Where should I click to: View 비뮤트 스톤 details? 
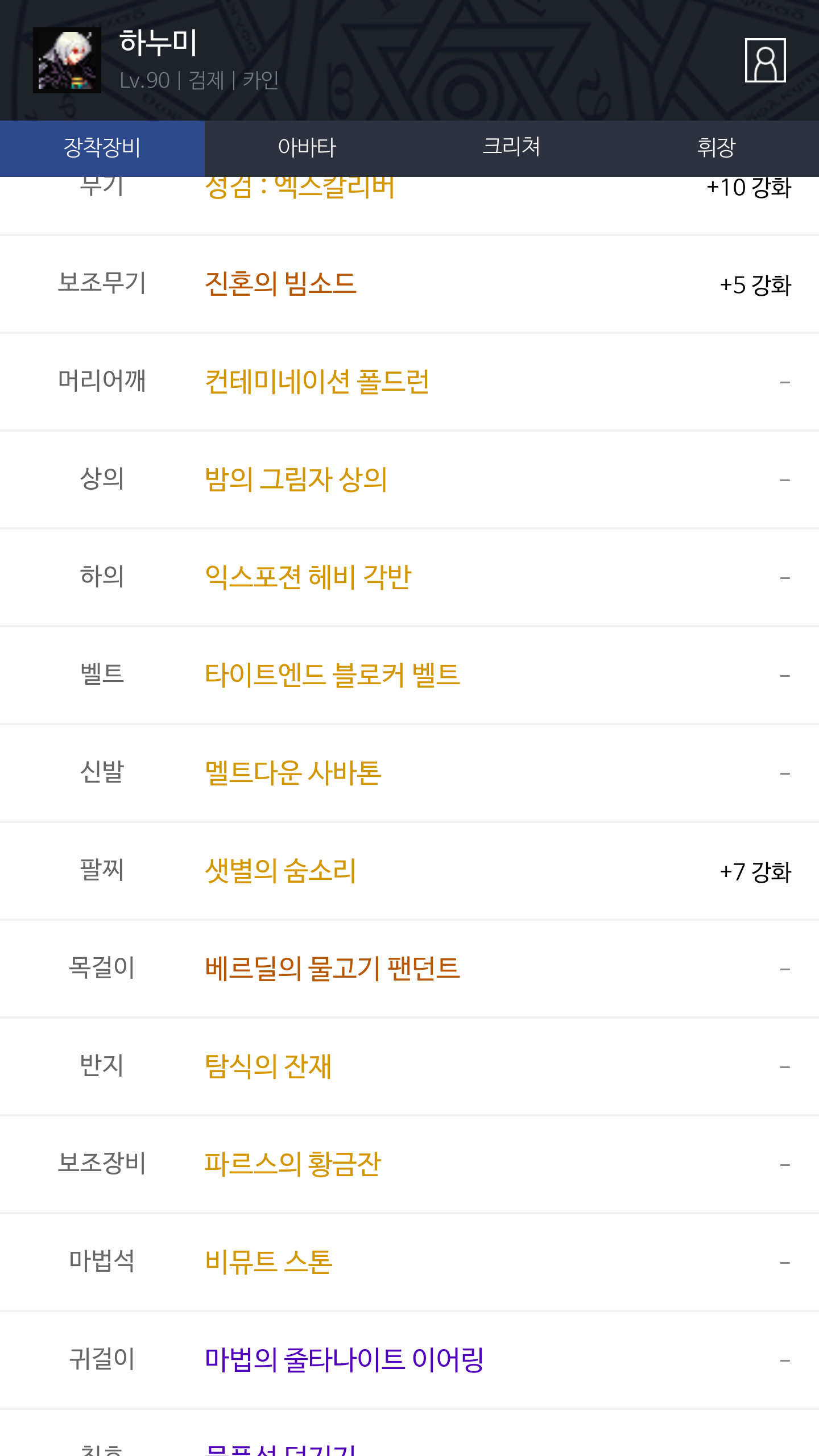[268, 1262]
